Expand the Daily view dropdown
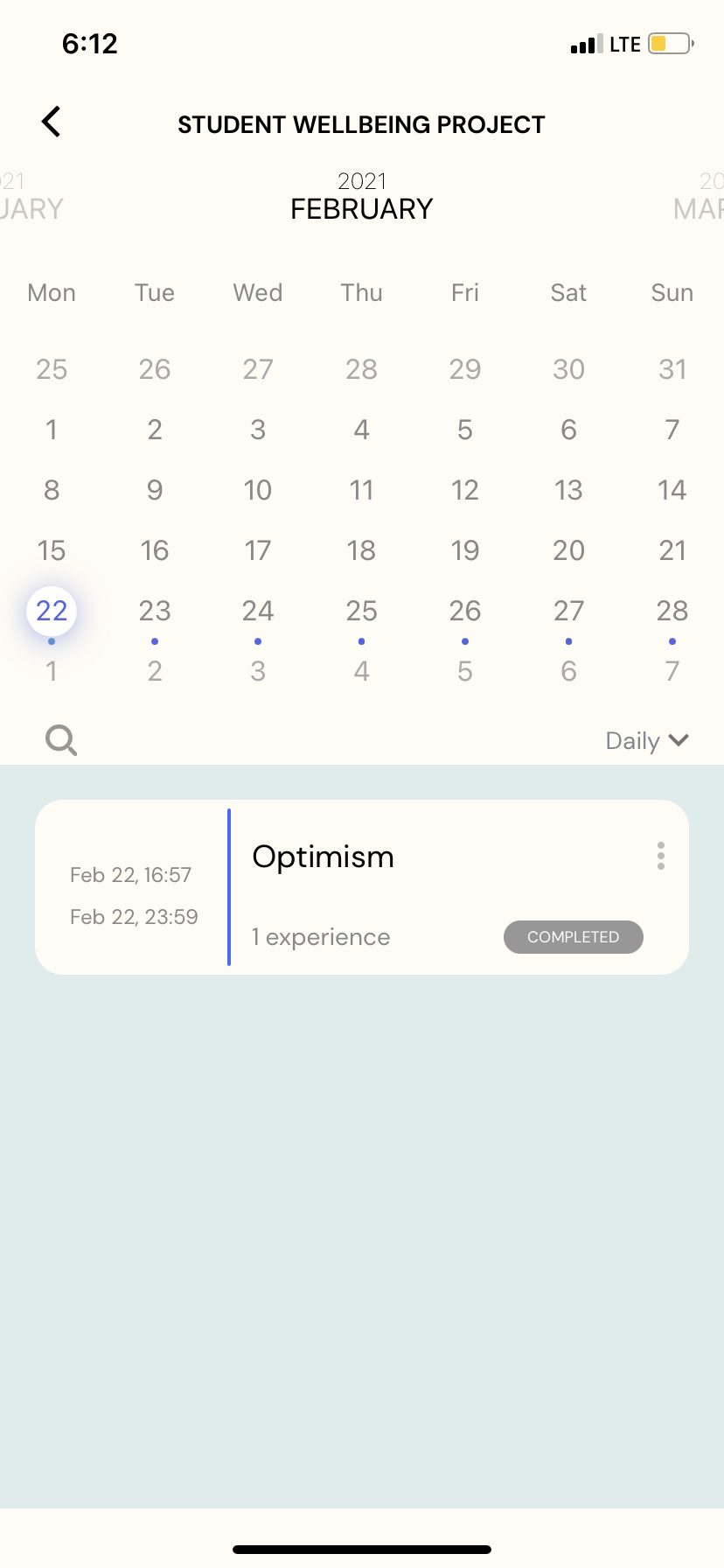Image resolution: width=724 pixels, height=1568 pixels. [647, 741]
